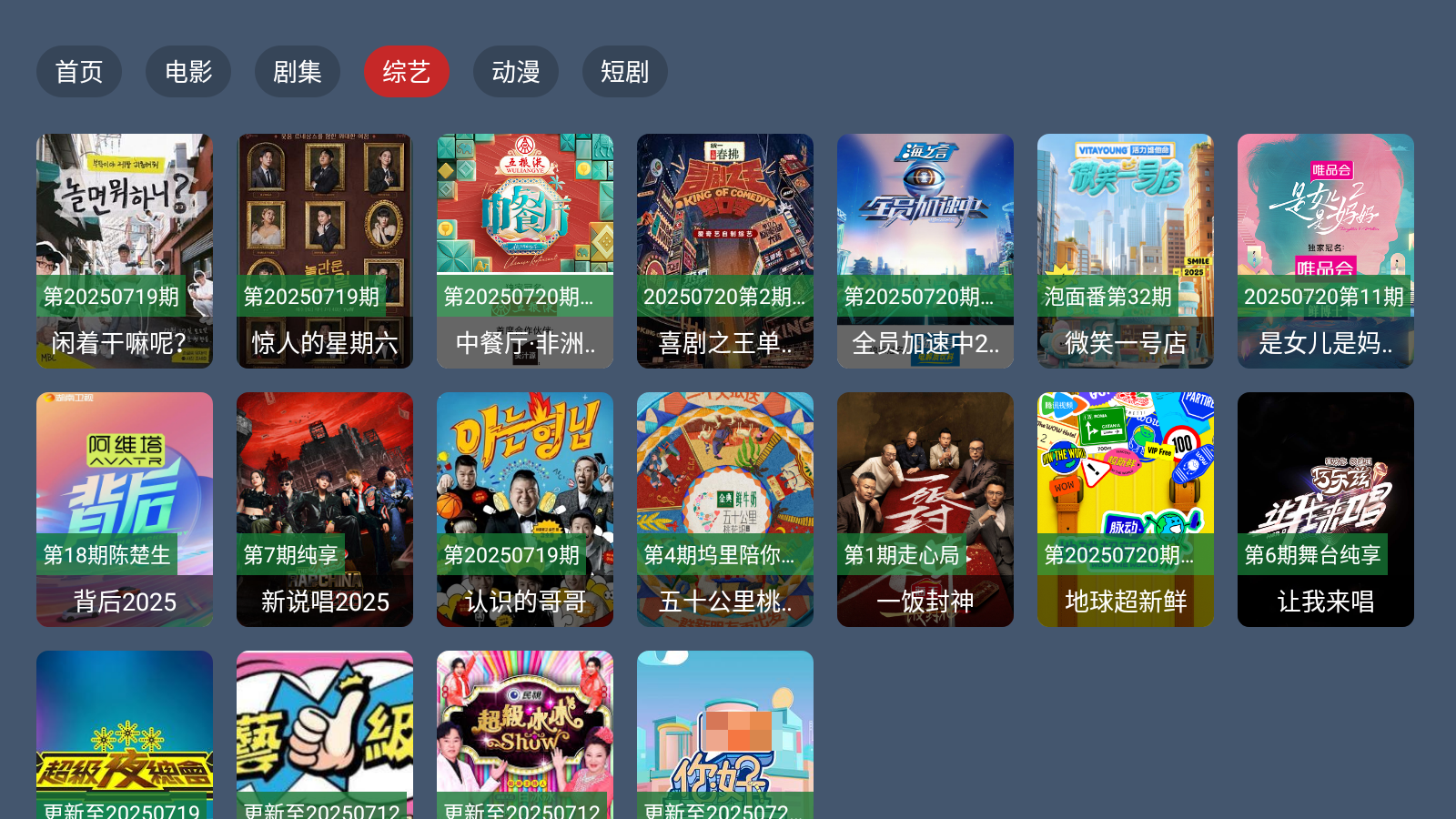Open 微笑一号店 show
The height and width of the screenshot is (819, 1456).
click(x=1126, y=250)
